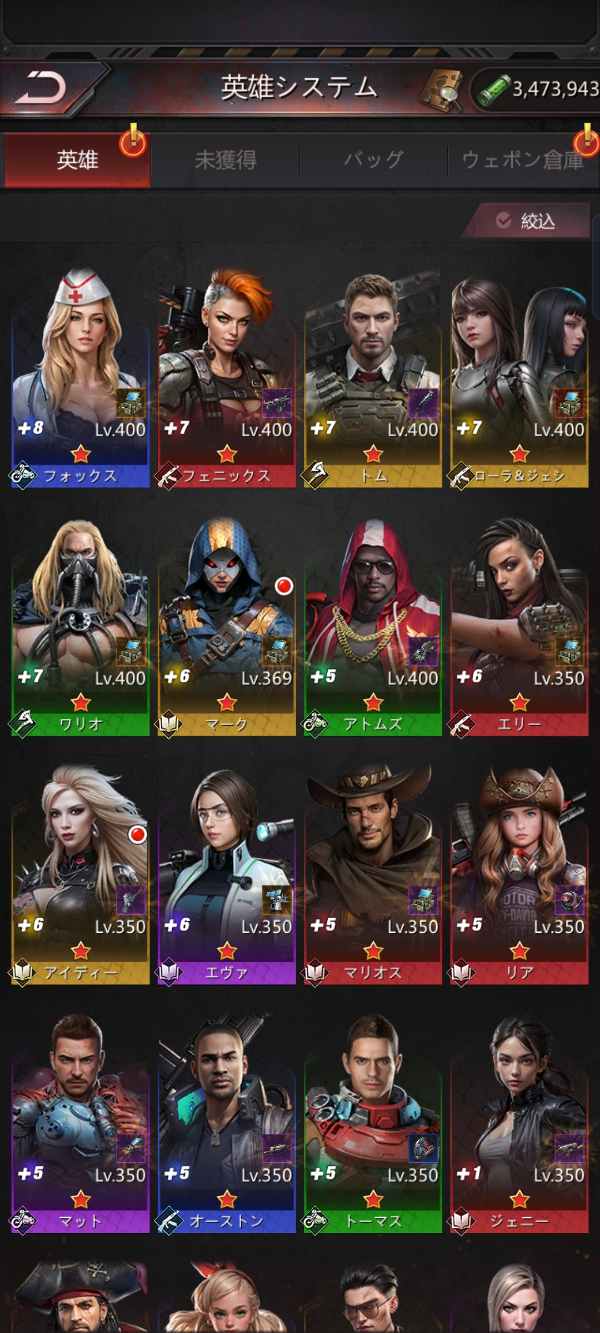Go back with the return arrow
Image resolution: width=600 pixels, height=1333 pixels.
coord(42,88)
